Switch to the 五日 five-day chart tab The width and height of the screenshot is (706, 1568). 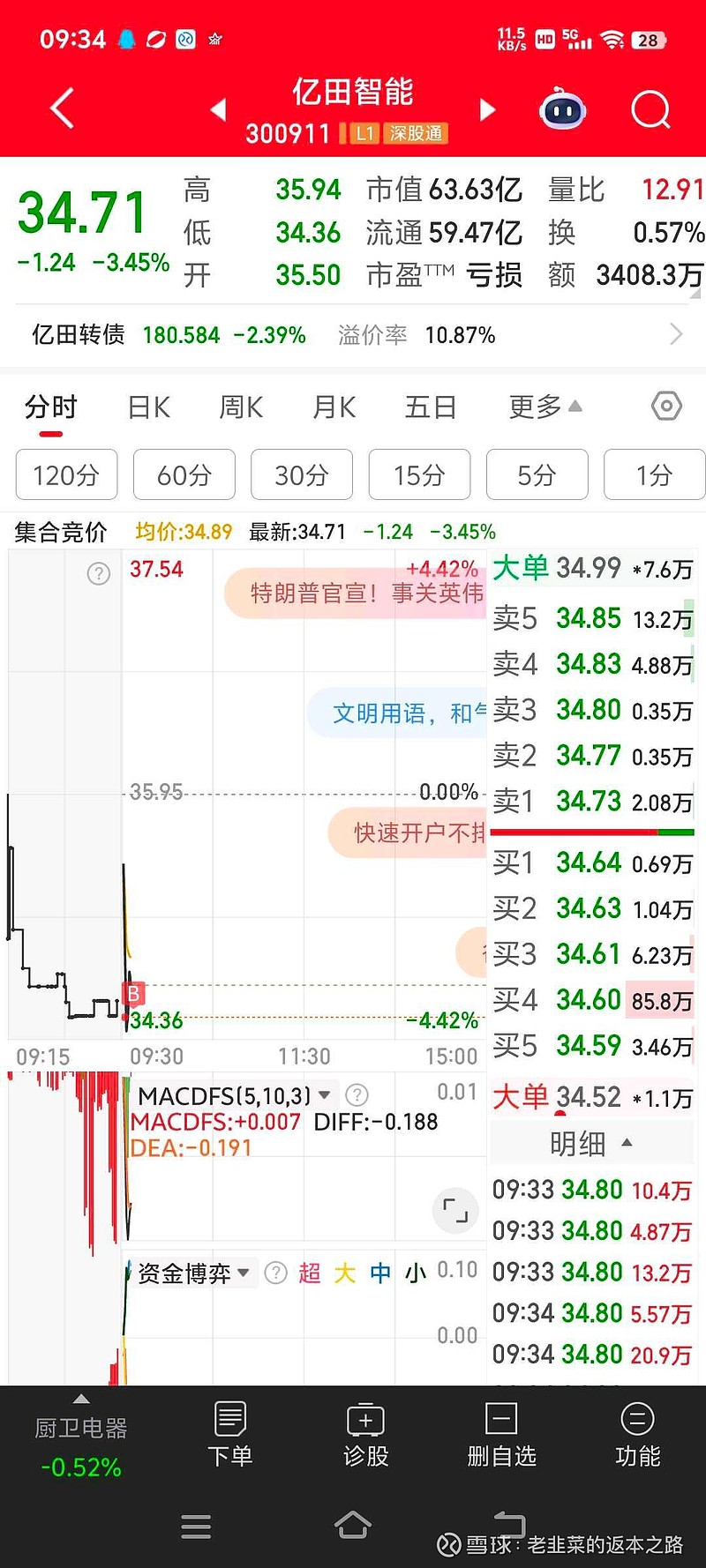coord(431,407)
